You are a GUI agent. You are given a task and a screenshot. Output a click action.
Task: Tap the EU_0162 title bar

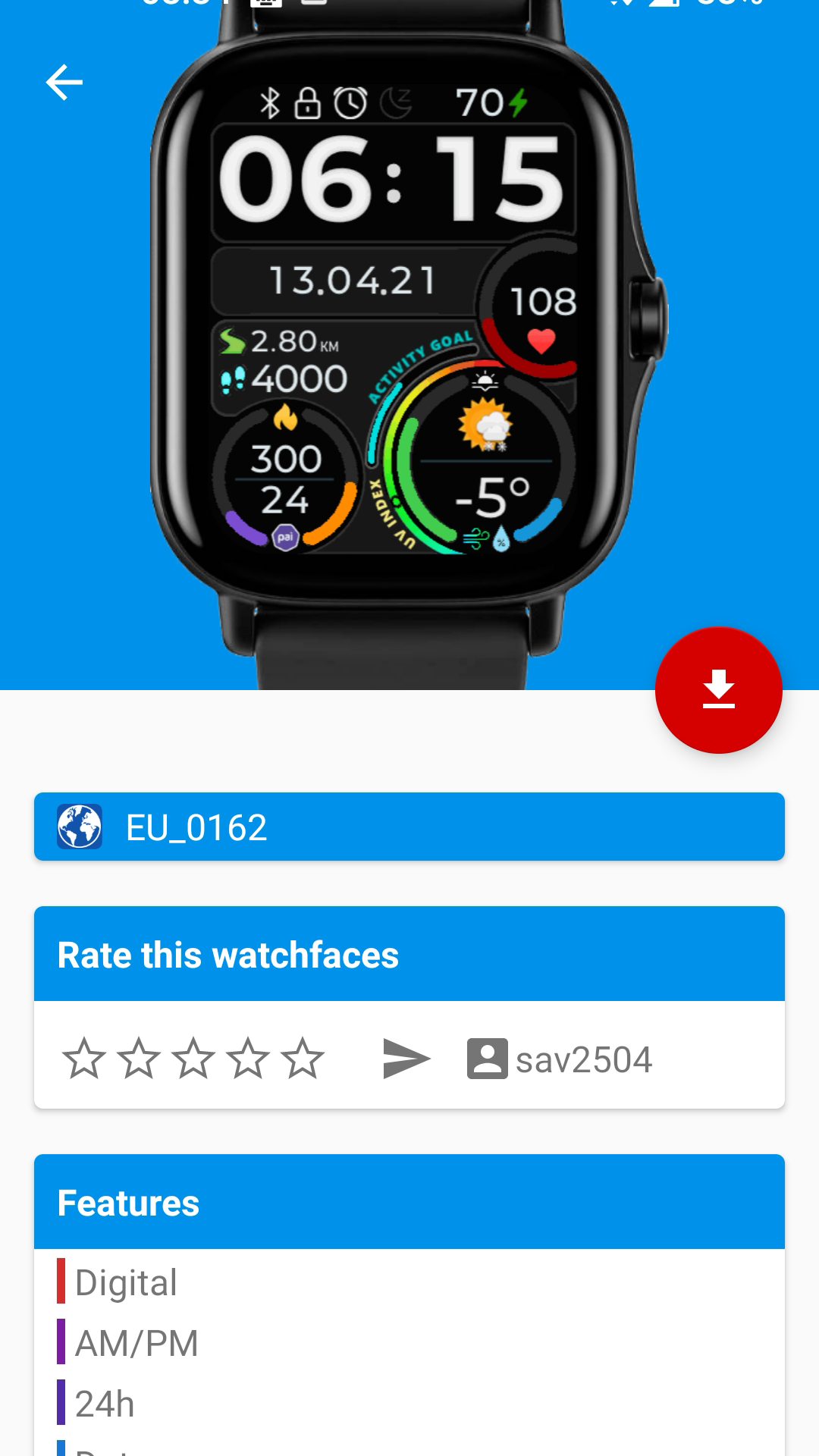409,827
